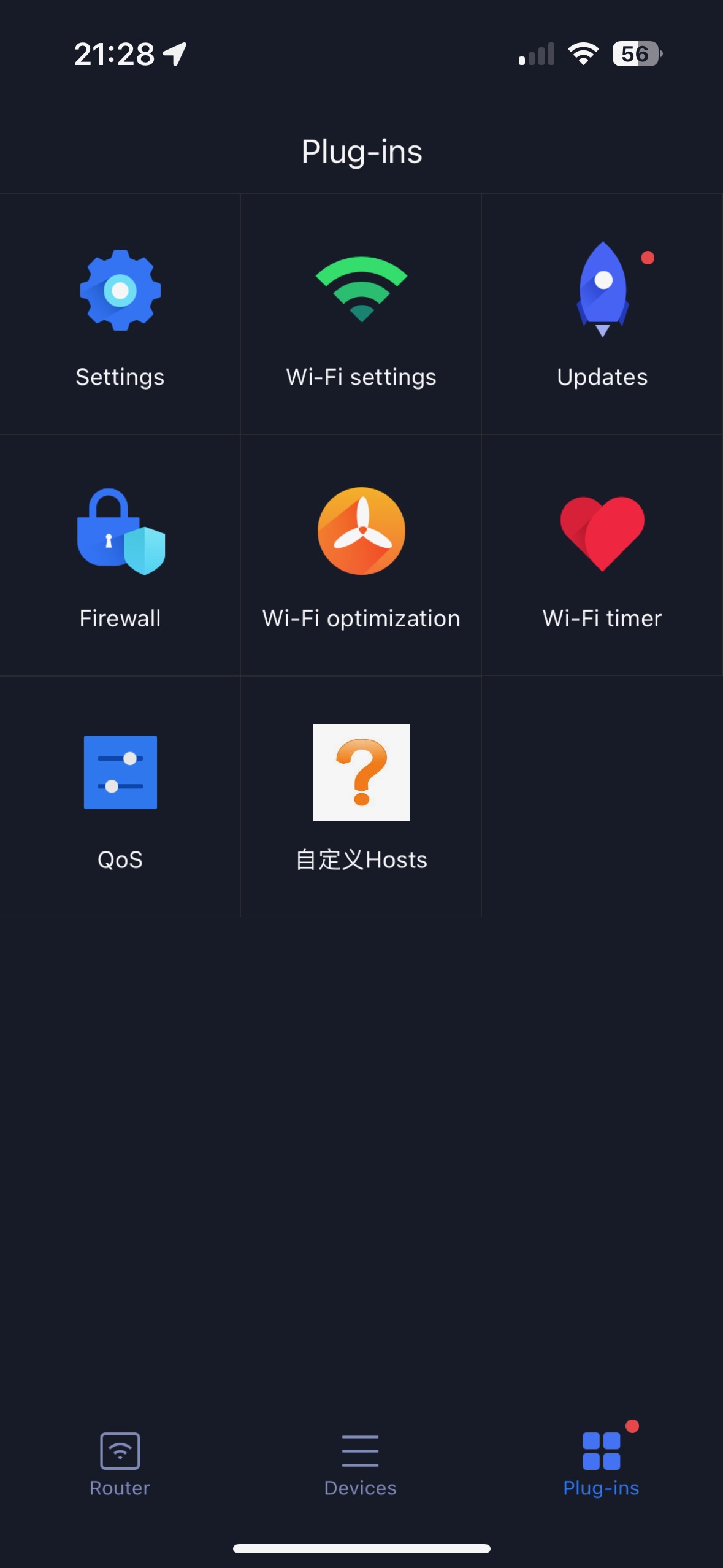Viewport: 723px width, 1568px height.
Task: Open the 自定义Hosts plug-in
Action: click(361, 797)
